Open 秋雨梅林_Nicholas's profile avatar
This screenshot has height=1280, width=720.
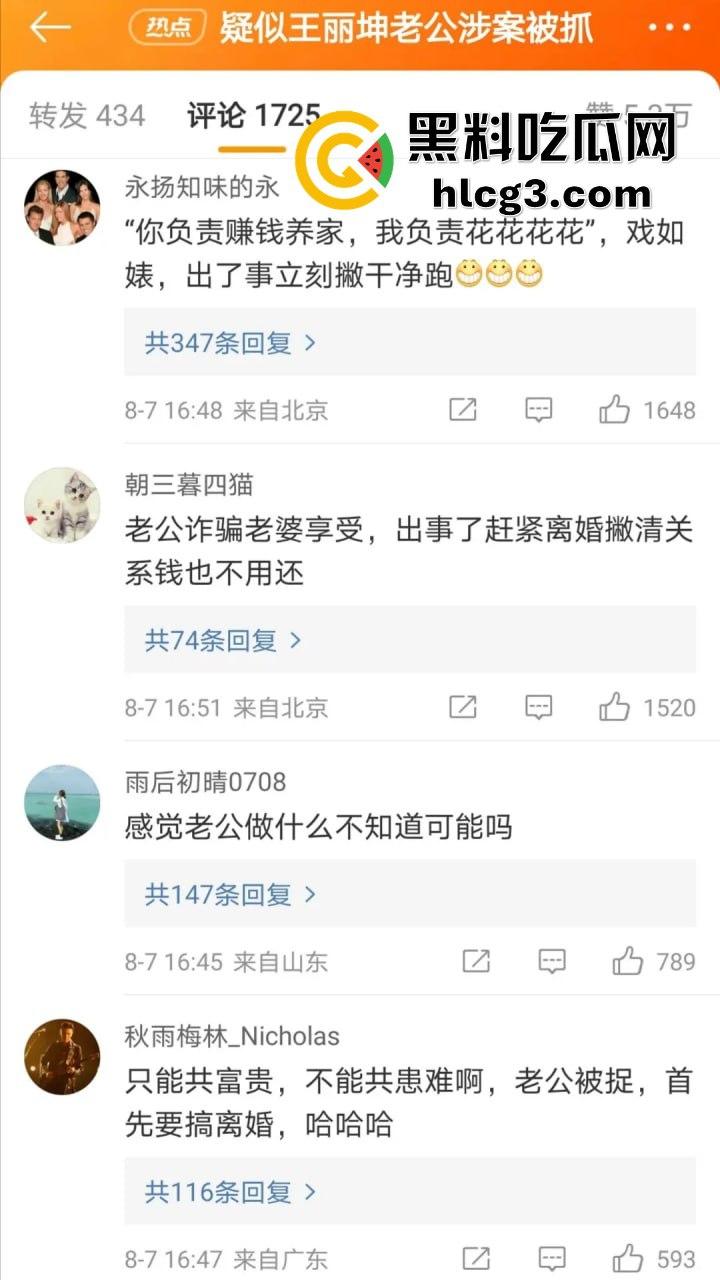(x=62, y=1056)
